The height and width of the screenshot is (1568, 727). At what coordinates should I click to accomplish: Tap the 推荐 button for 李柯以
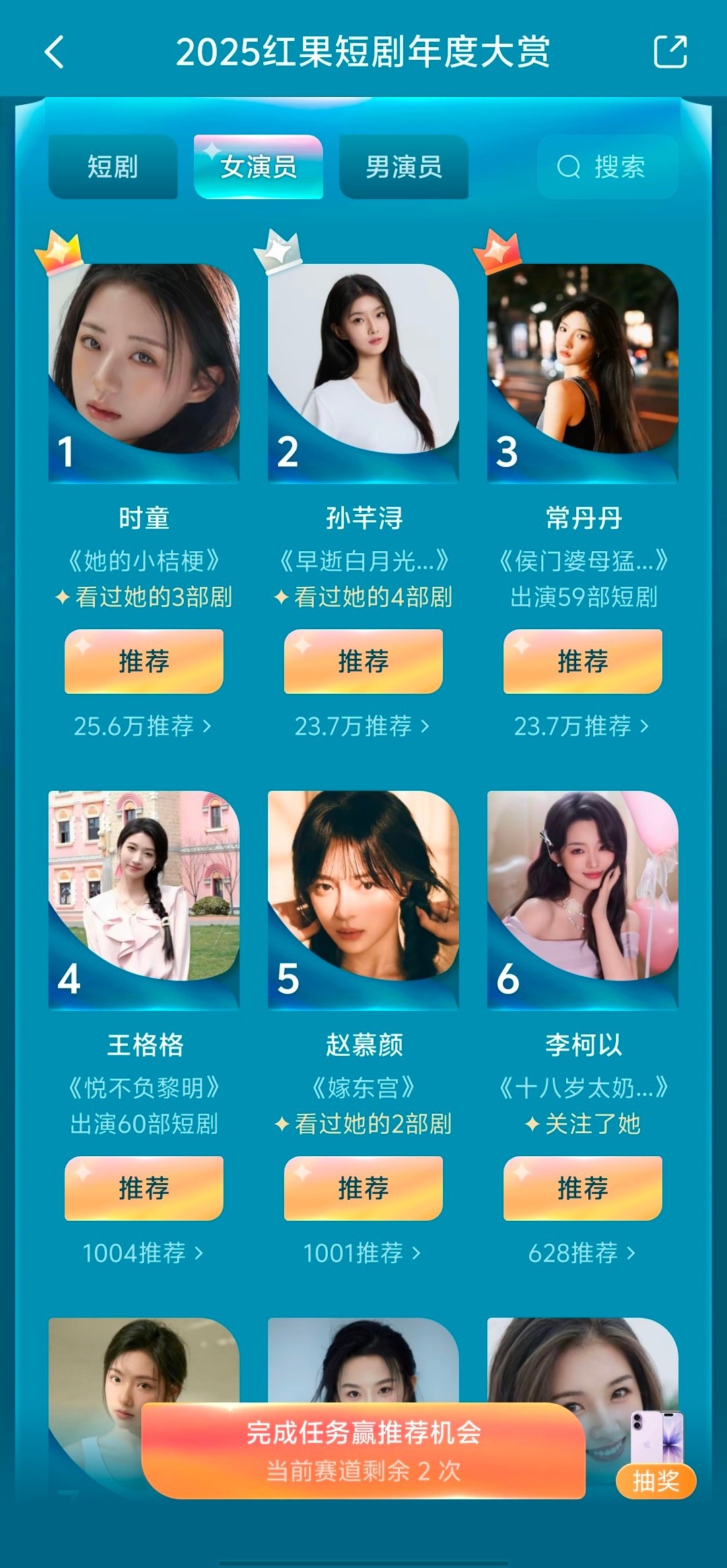pos(583,1188)
